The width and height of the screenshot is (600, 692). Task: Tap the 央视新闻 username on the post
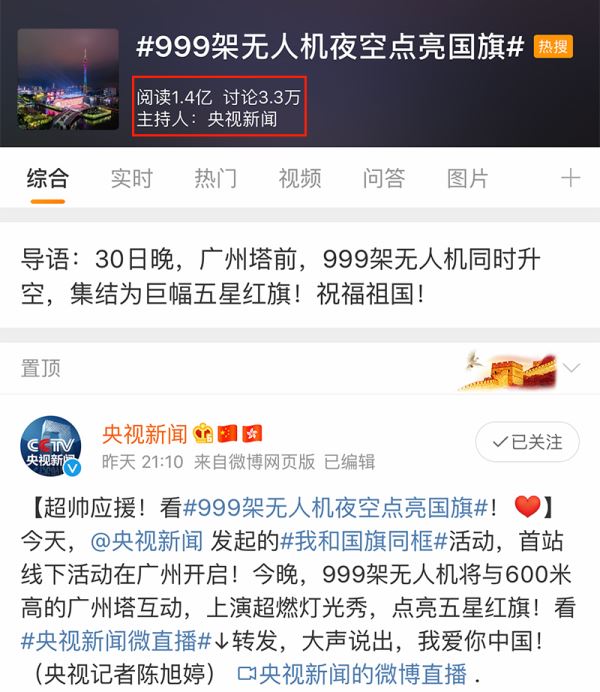(145, 433)
